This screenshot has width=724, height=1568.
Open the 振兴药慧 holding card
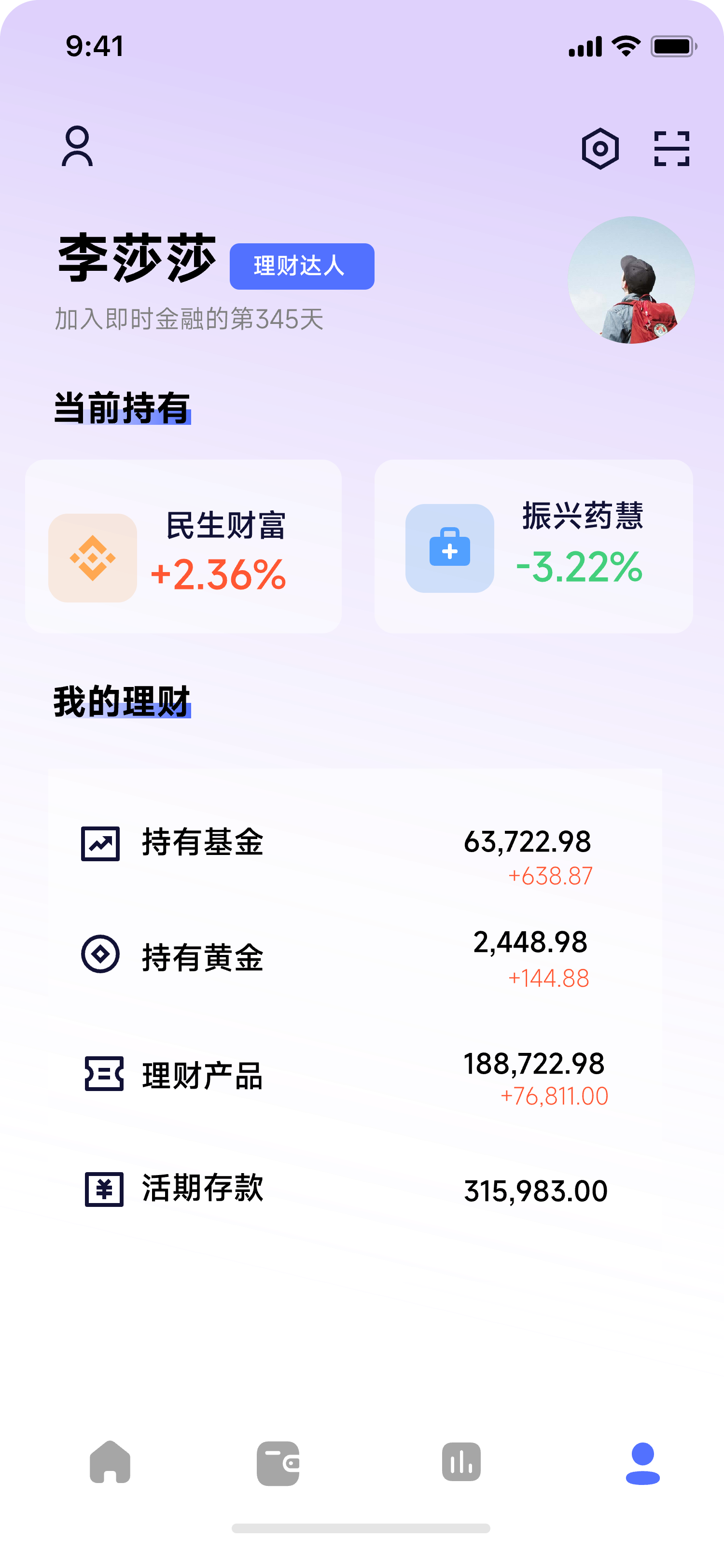pos(533,546)
